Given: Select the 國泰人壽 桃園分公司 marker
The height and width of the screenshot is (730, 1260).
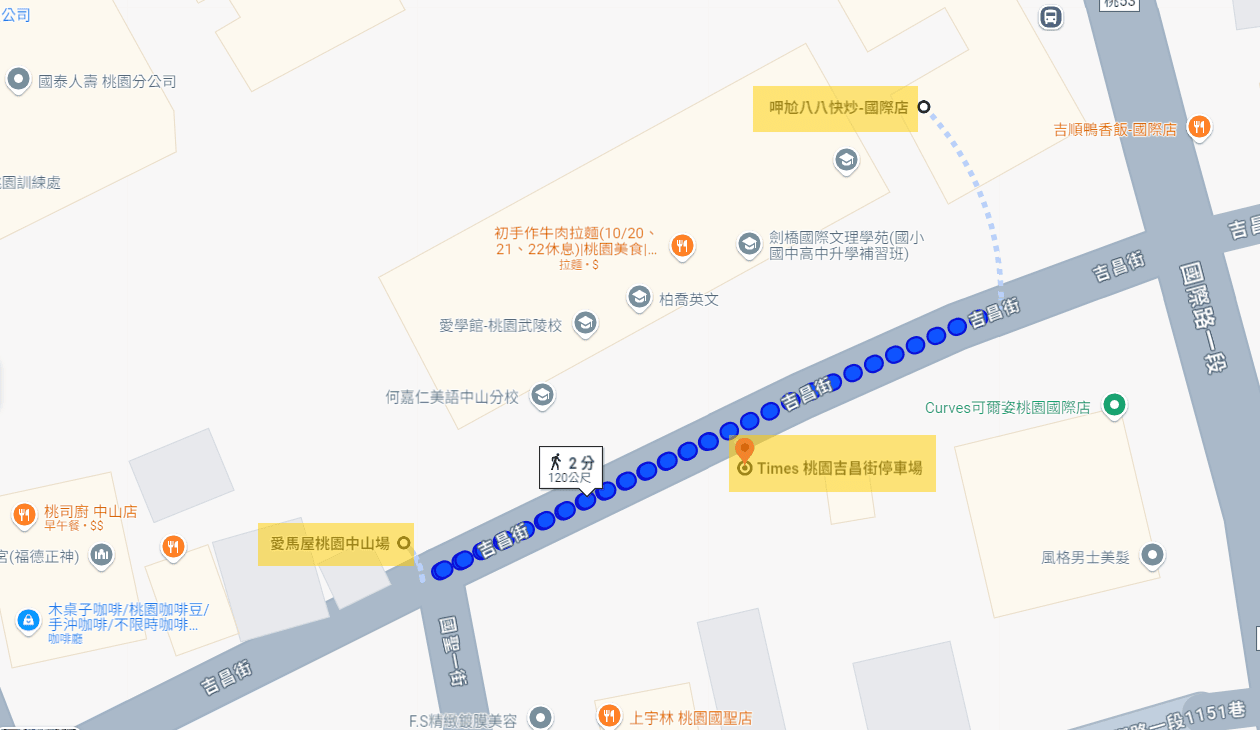Looking at the screenshot, I should tap(18, 80).
